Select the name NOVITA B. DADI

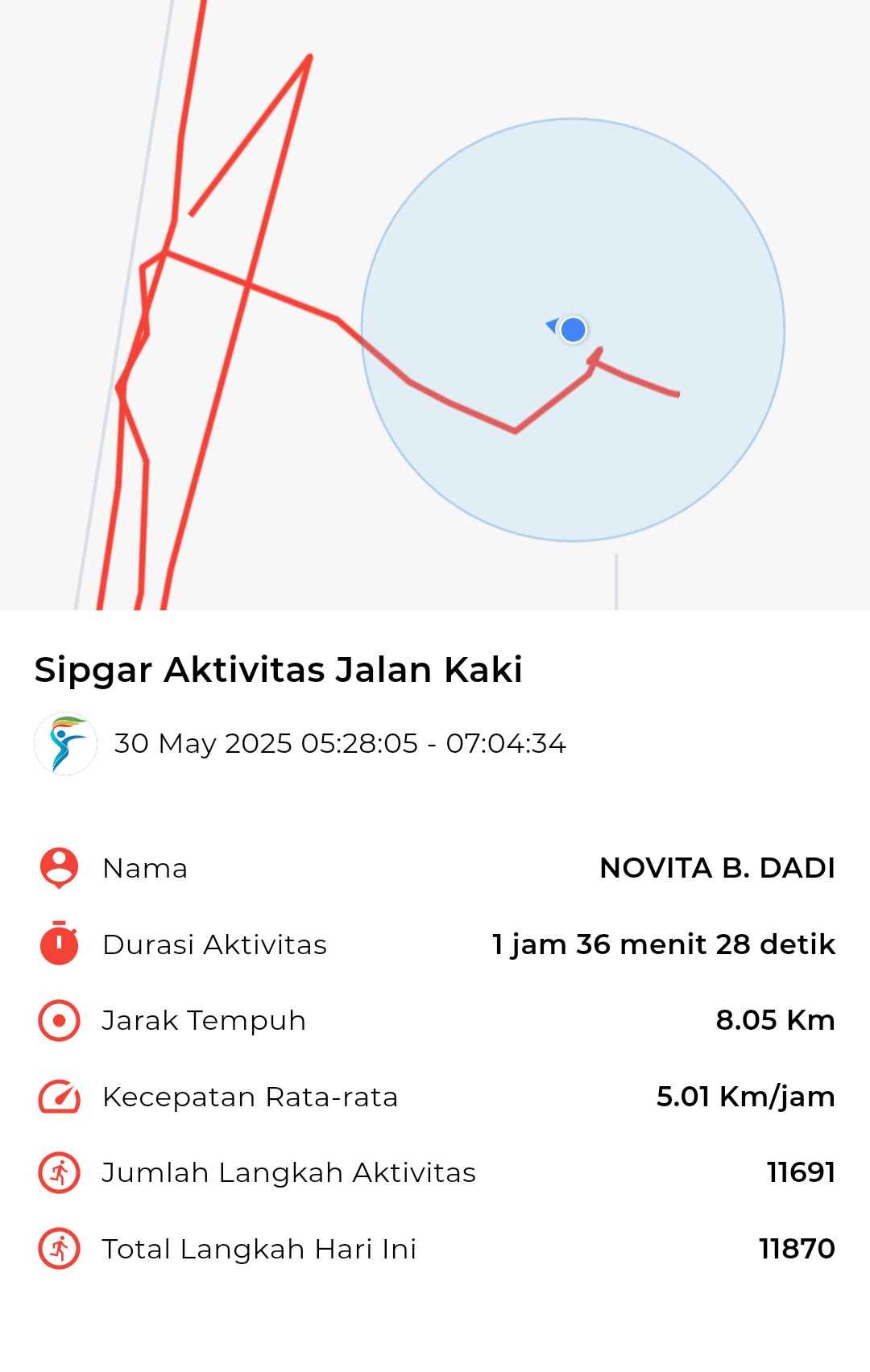pos(718,867)
